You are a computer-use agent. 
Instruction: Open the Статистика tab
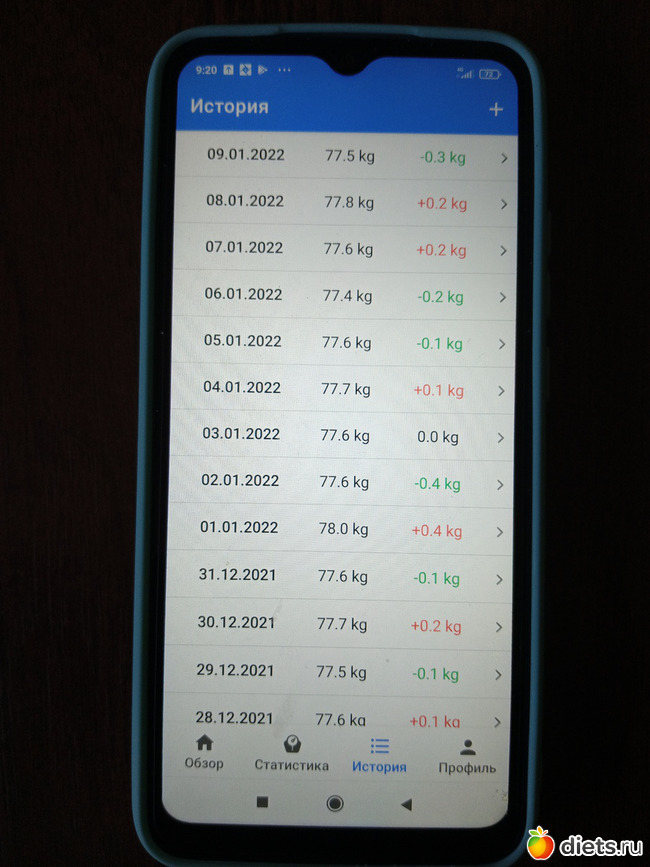coord(291,754)
